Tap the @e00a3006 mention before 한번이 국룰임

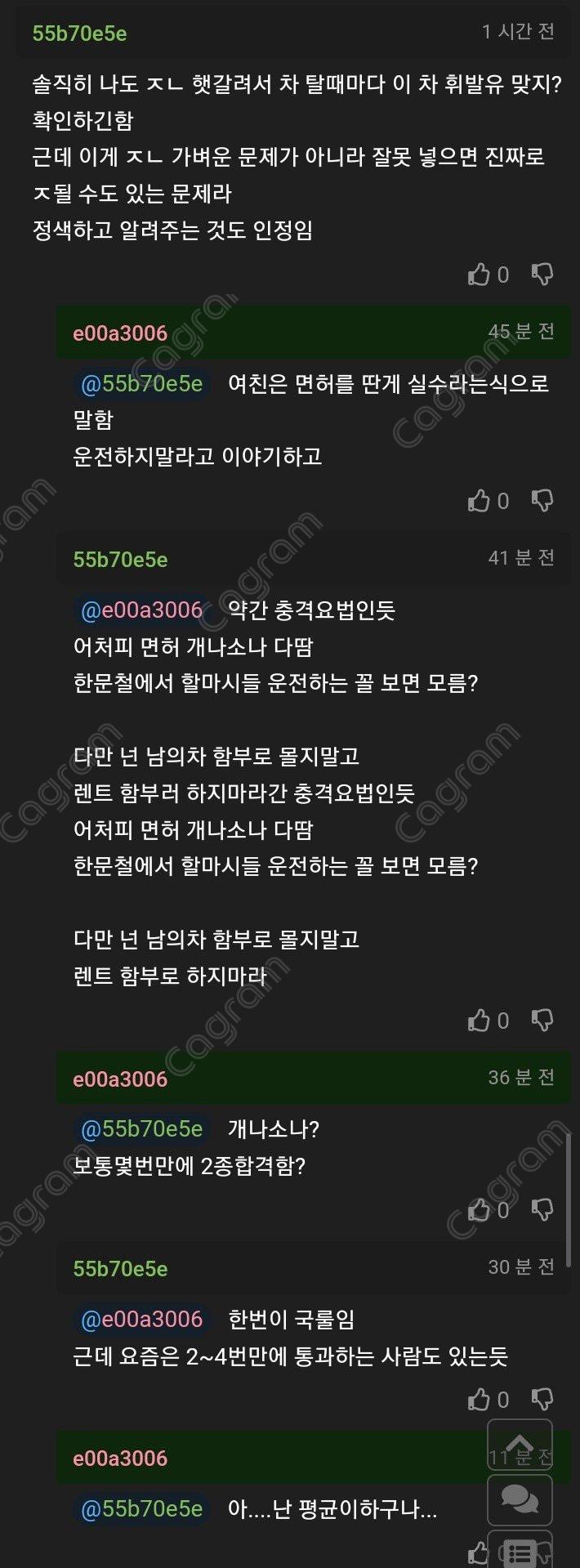pos(141,1319)
